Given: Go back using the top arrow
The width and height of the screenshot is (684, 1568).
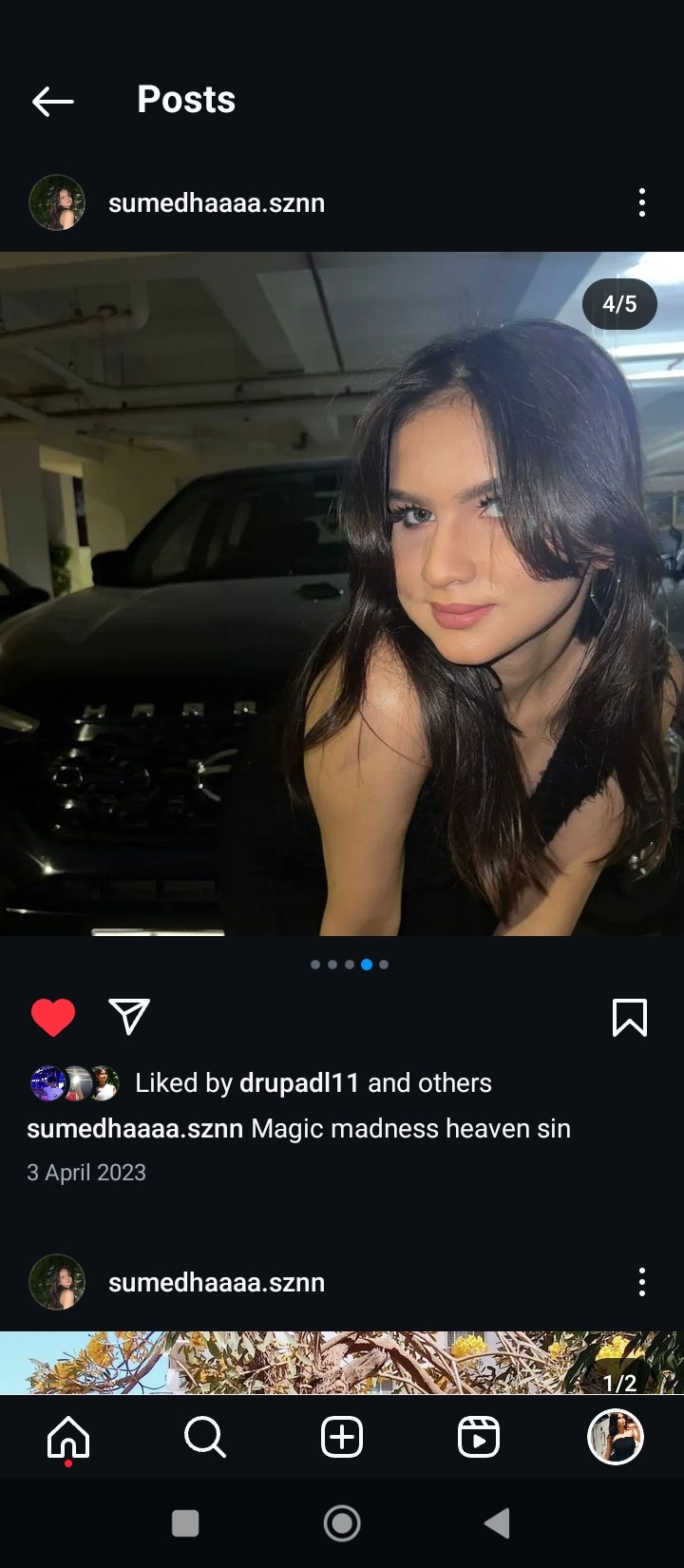Looking at the screenshot, I should coord(53,101).
